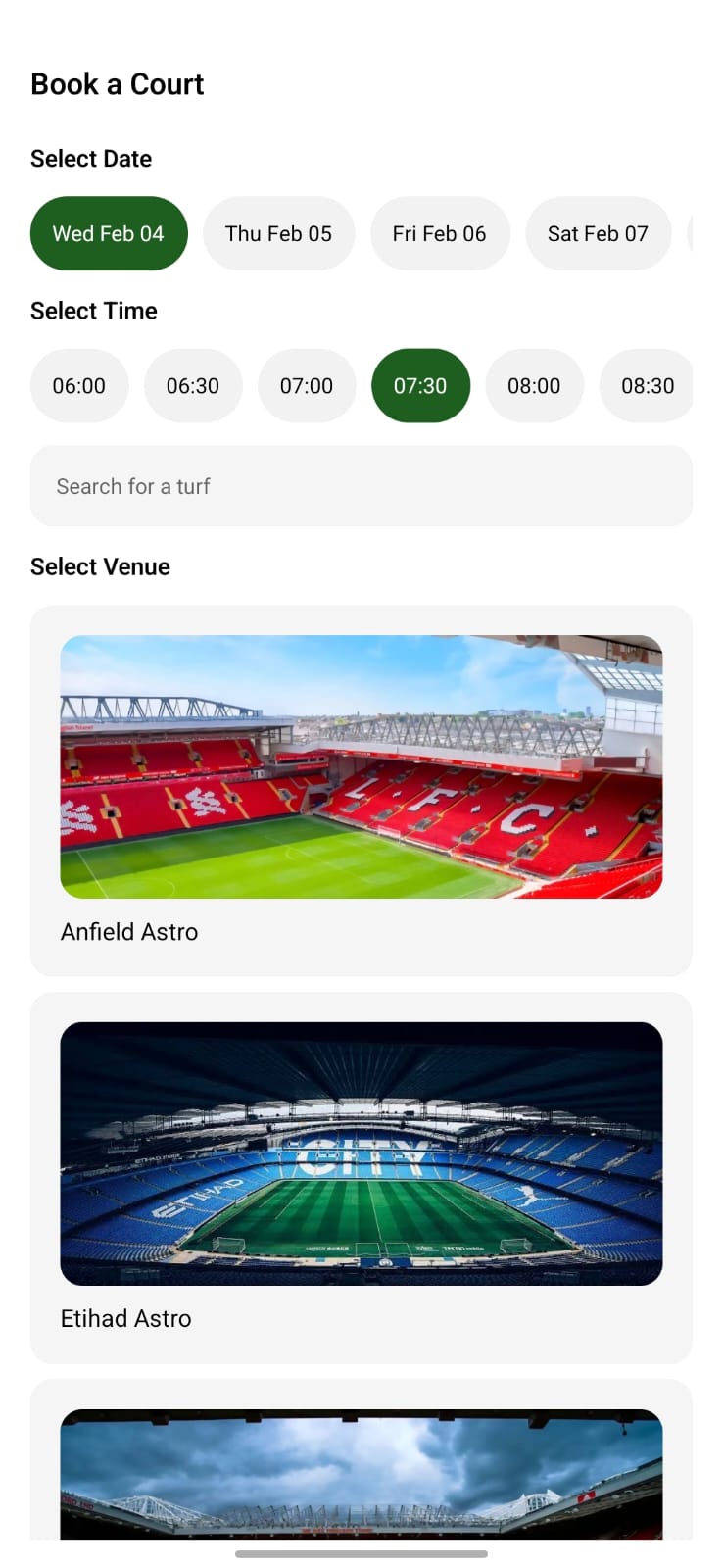Pick Fri Feb 06 date chip

pos(439,233)
